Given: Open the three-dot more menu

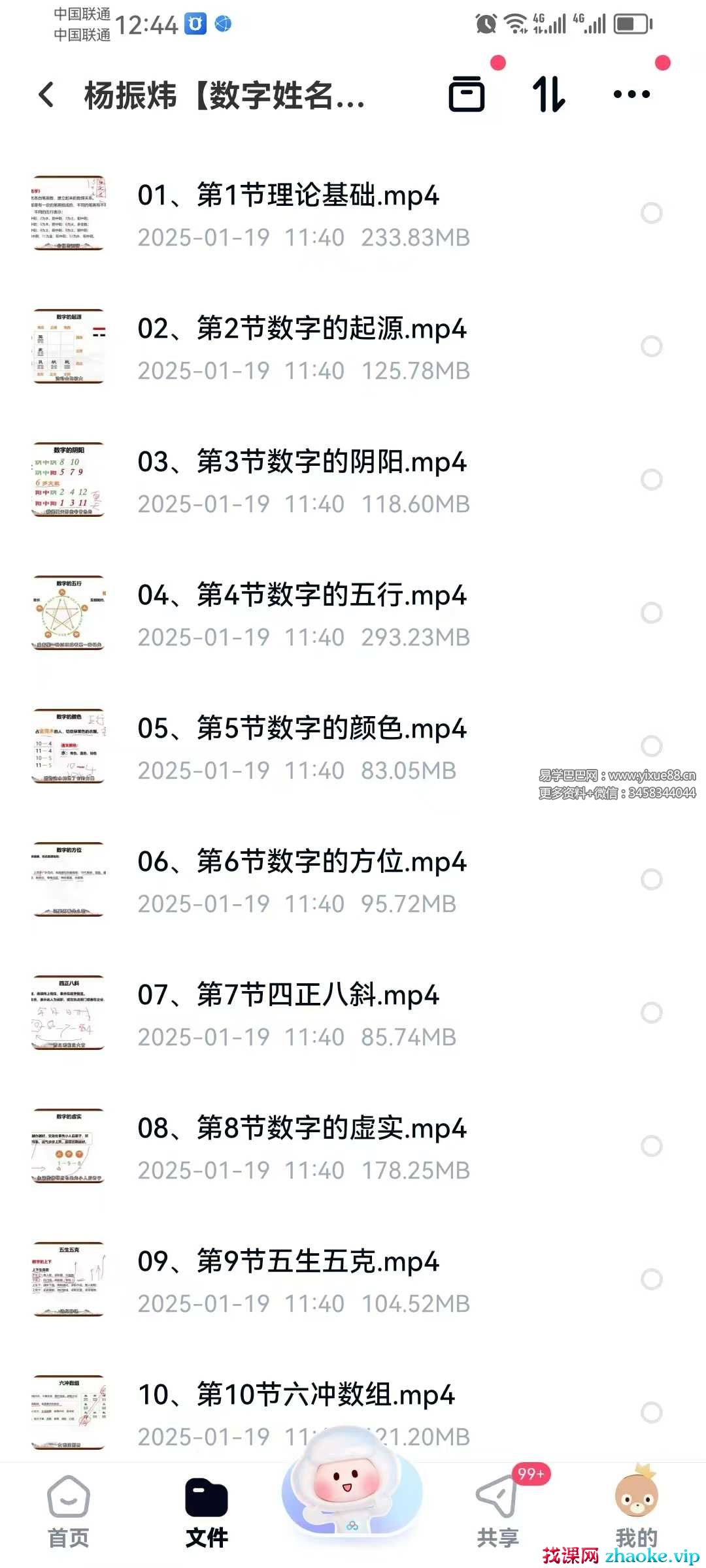Looking at the screenshot, I should point(631,95).
